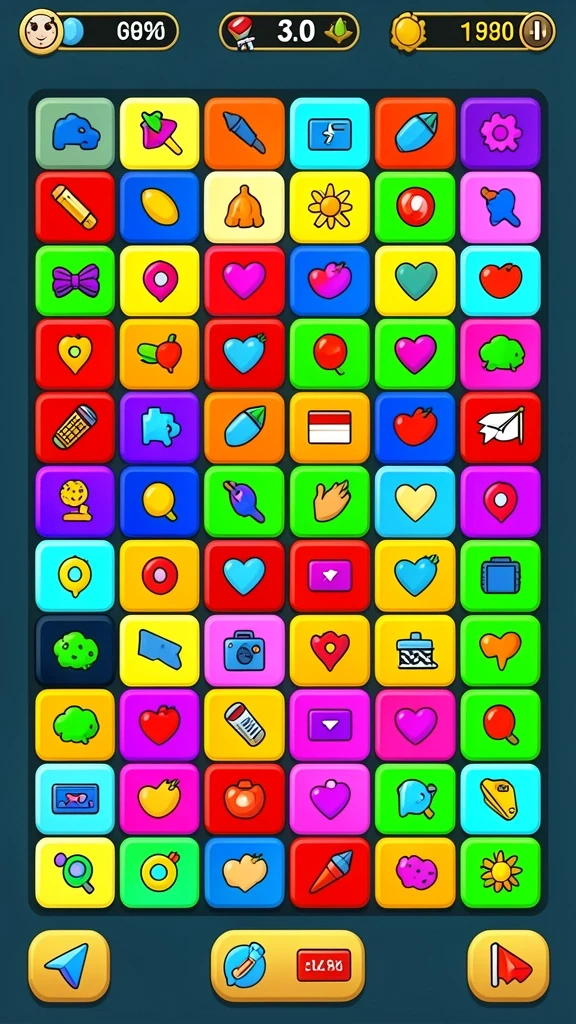Select the blue camera on the pink tile
This screenshot has width=576, height=1024.
[x=244, y=650]
